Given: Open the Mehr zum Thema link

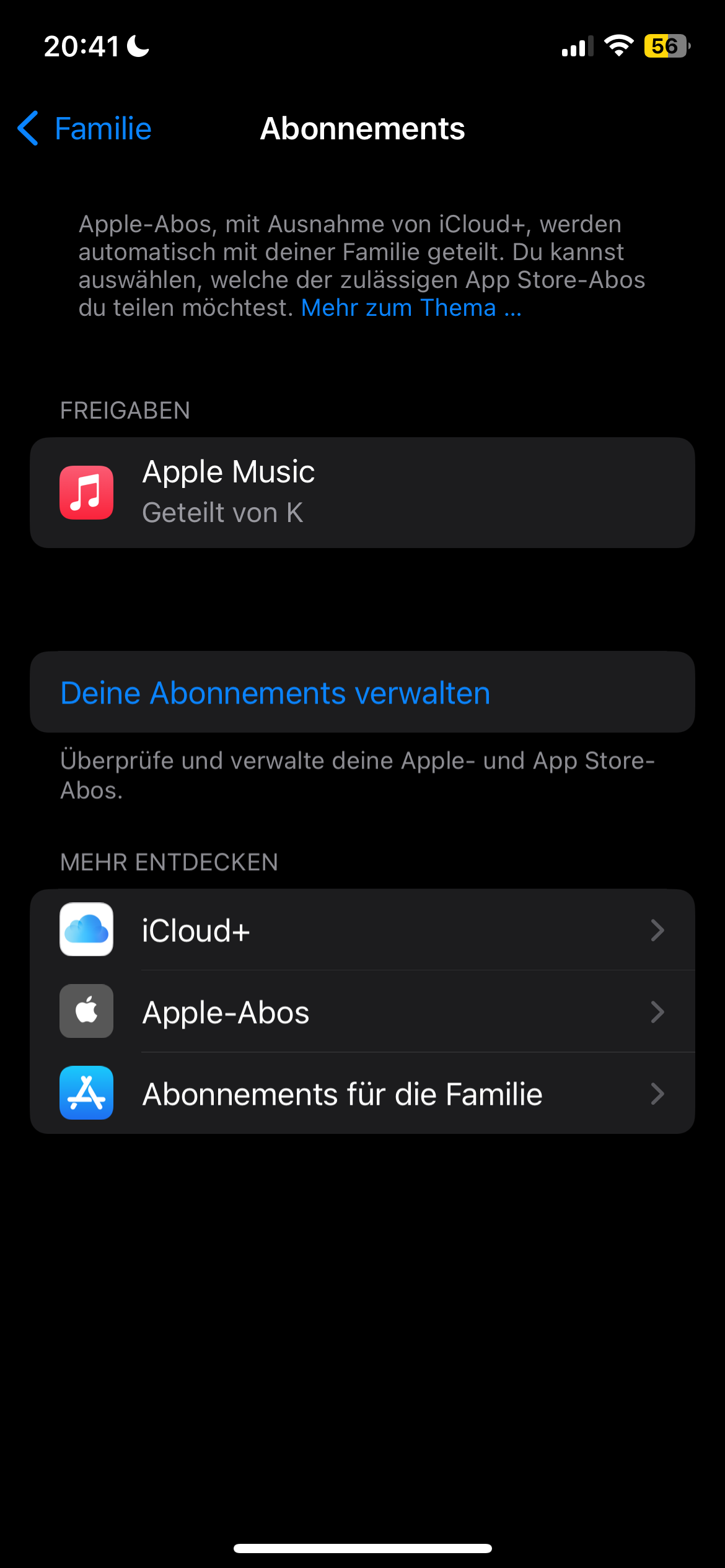Looking at the screenshot, I should [411, 308].
